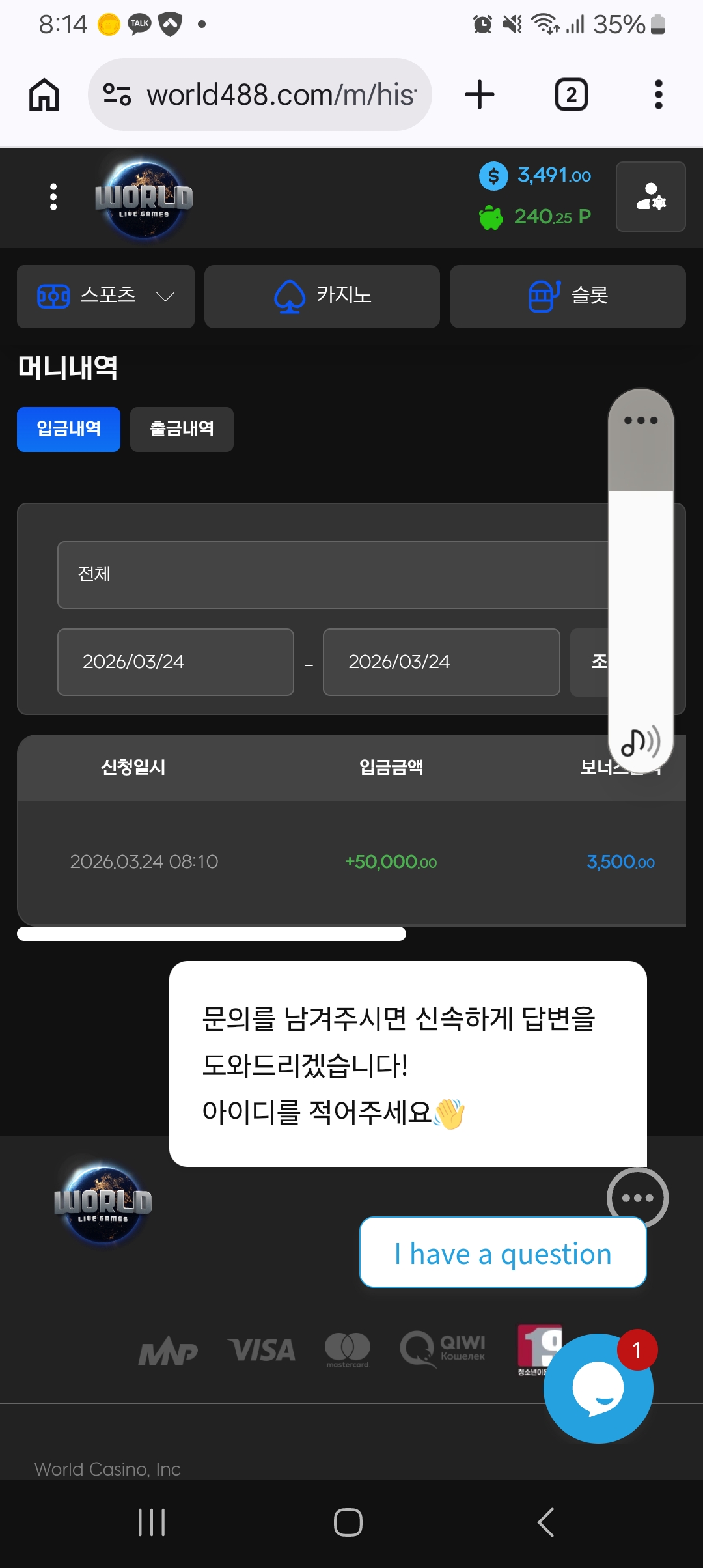Tap the WORLD Live Games logo in header

[143, 199]
